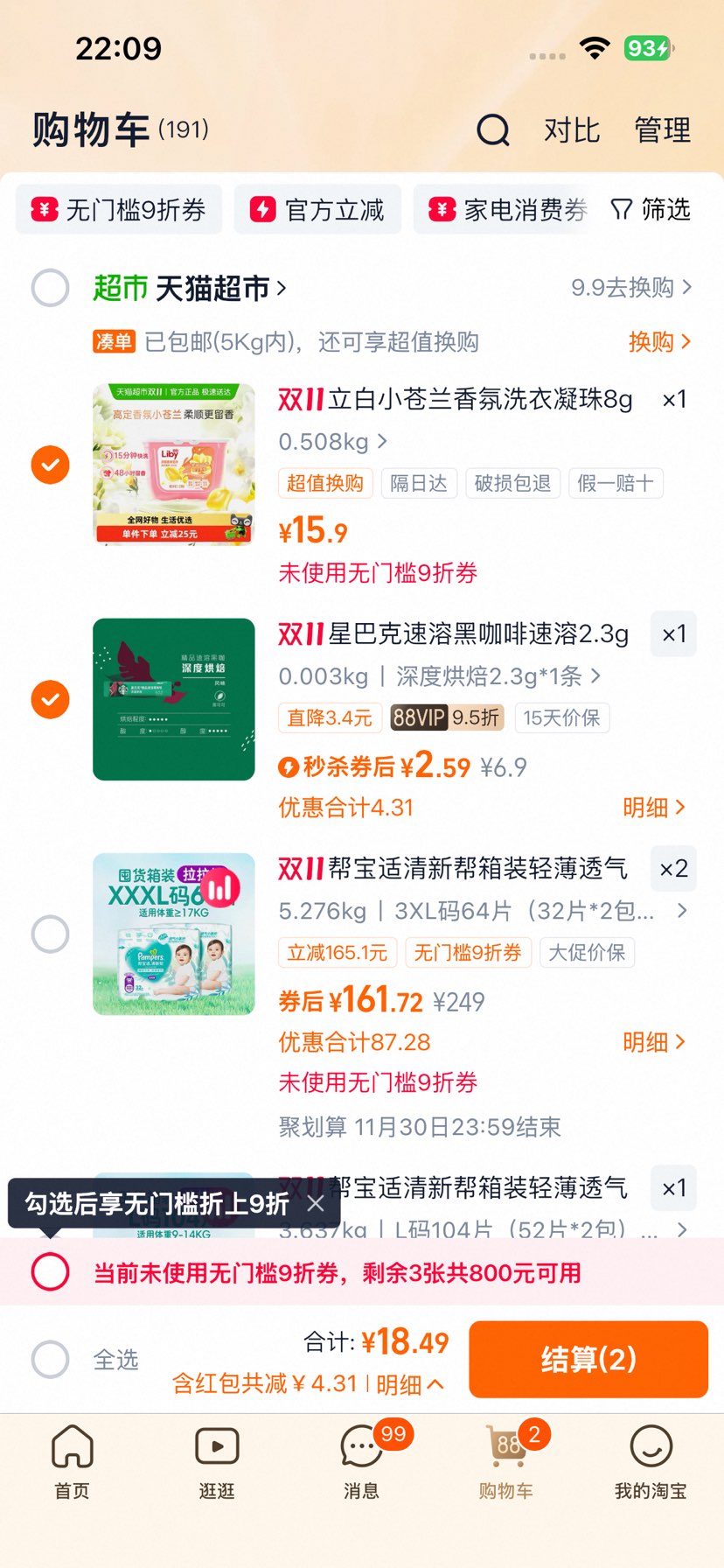
Task: Tap the 秒杀 lightning icon on coffee price
Action: [289, 766]
